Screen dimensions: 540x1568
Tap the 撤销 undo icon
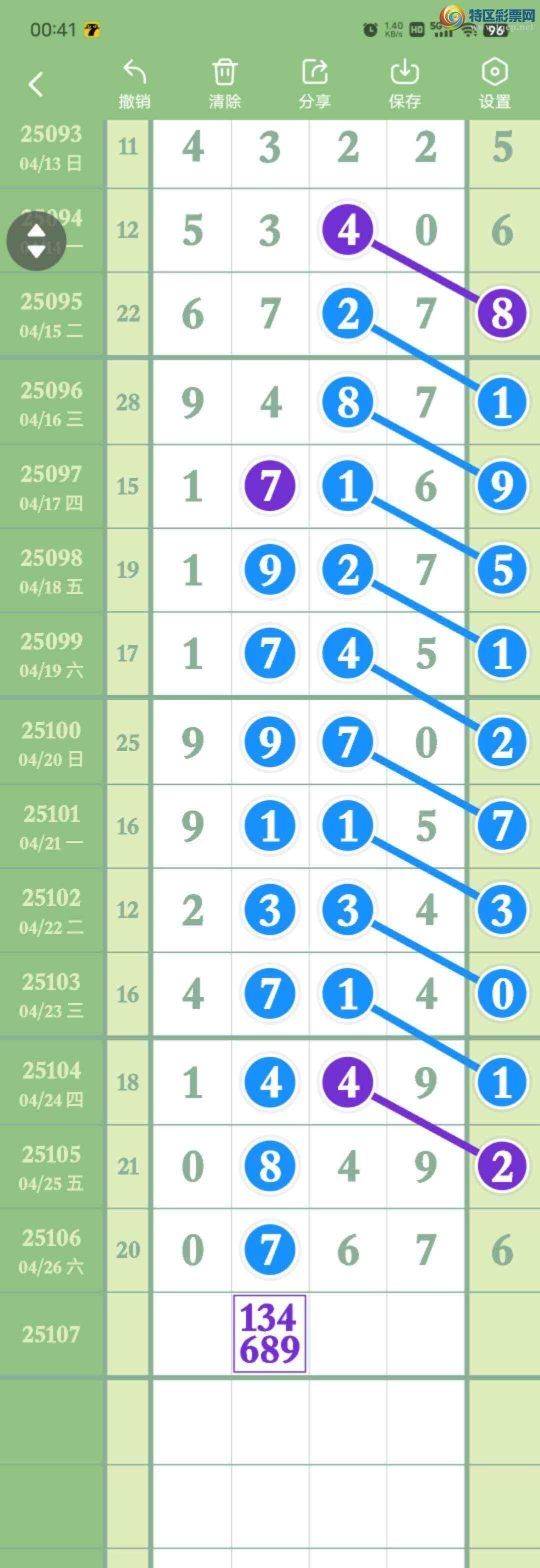134,72
